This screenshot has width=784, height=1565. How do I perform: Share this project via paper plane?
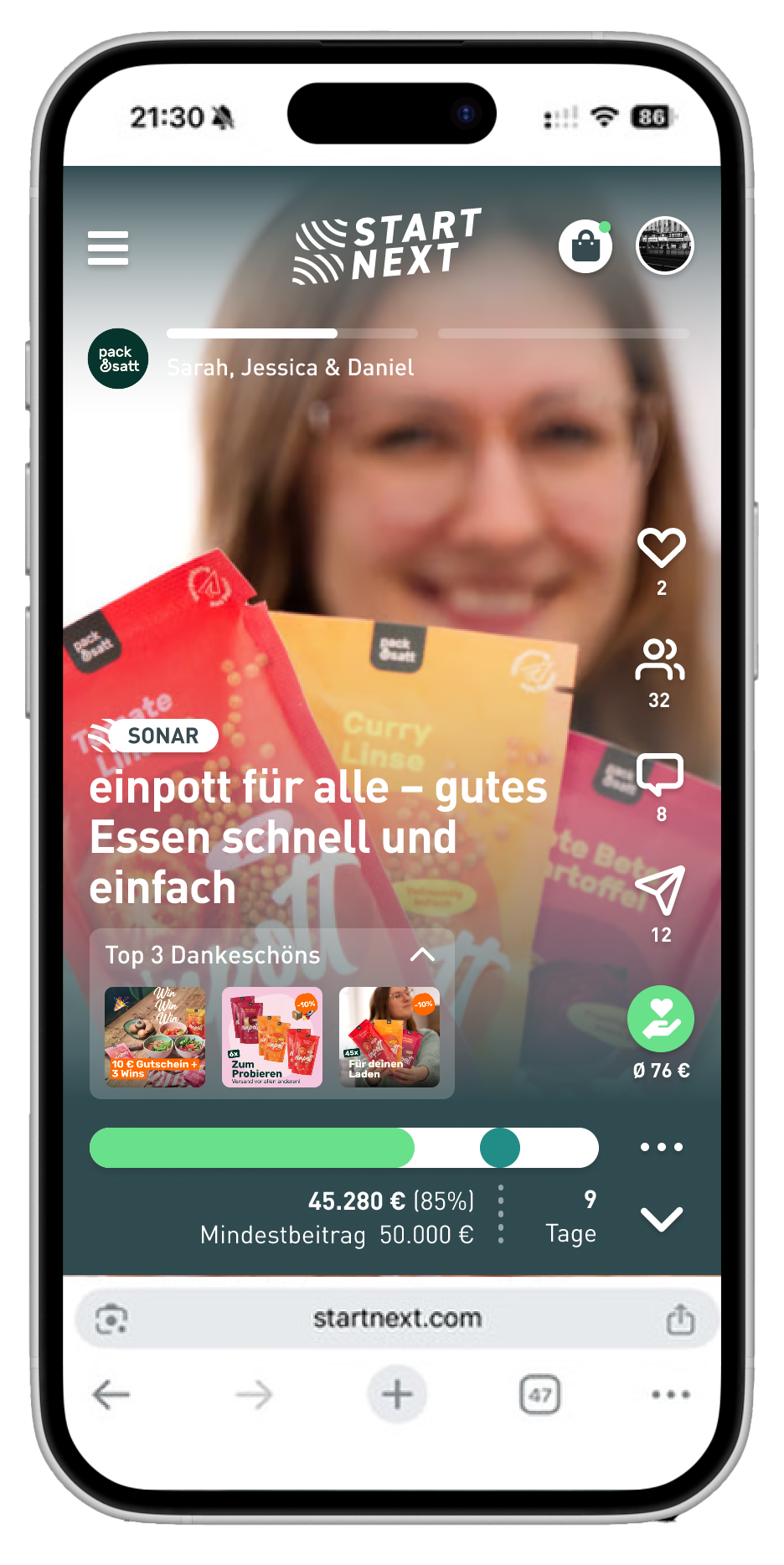[660, 890]
